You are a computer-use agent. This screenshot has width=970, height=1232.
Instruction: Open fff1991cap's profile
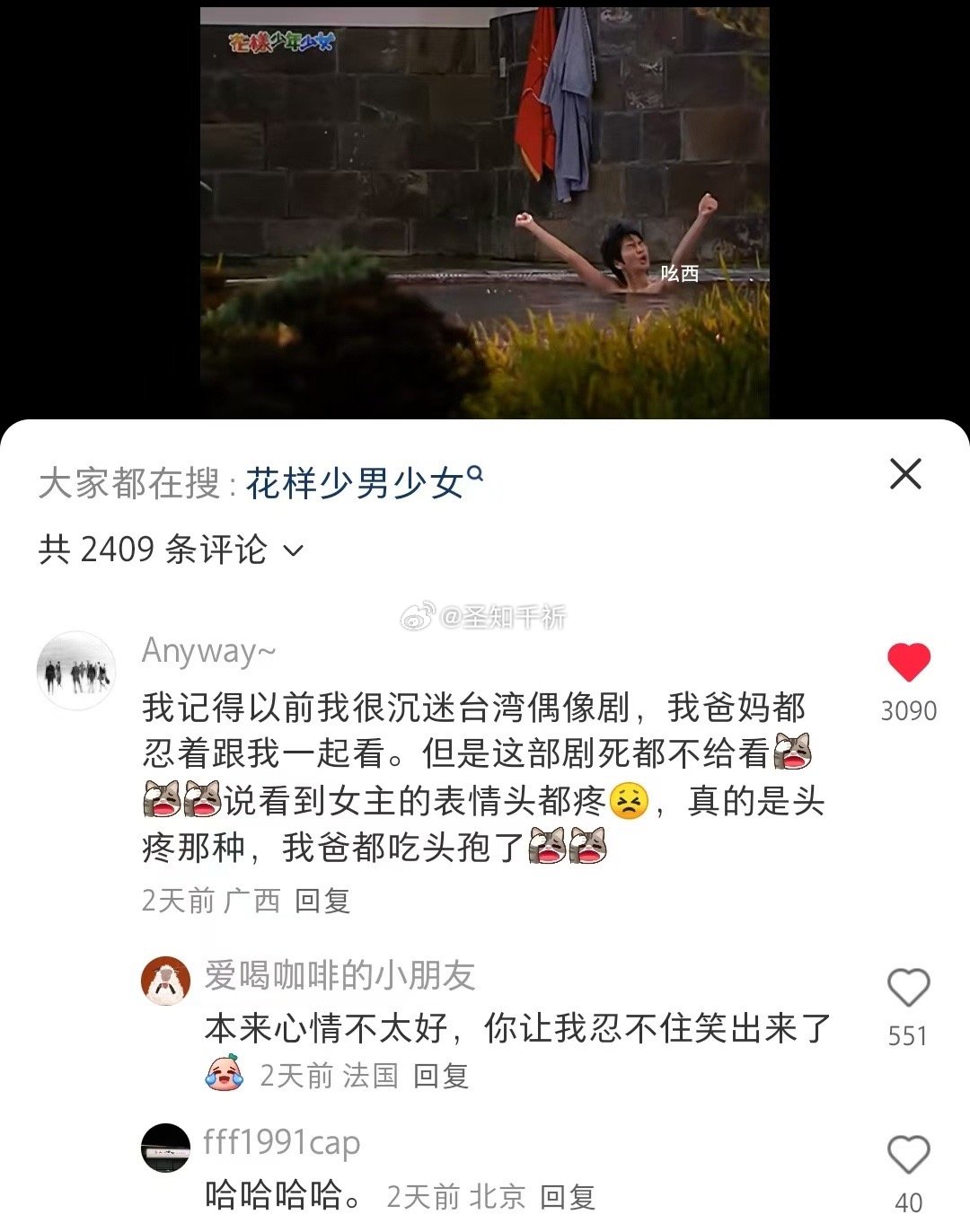(166, 1148)
